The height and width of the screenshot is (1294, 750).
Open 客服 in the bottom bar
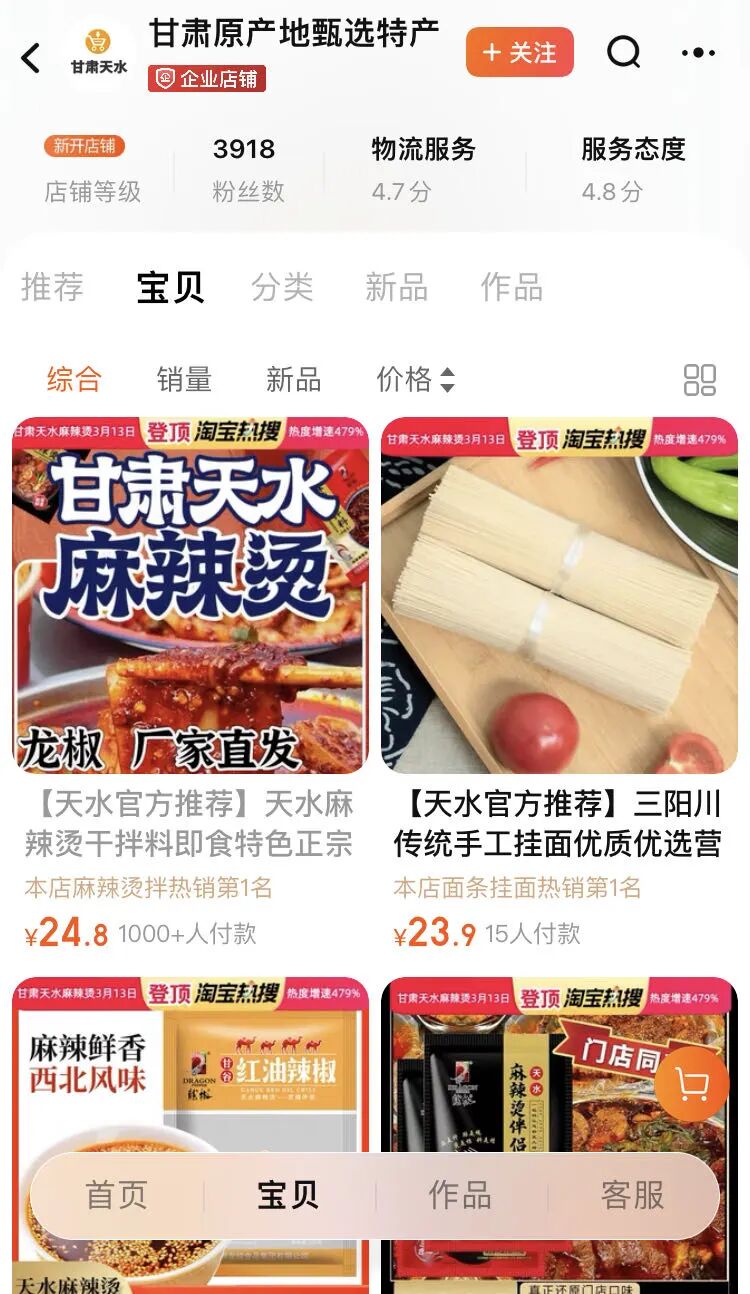[633, 1195]
